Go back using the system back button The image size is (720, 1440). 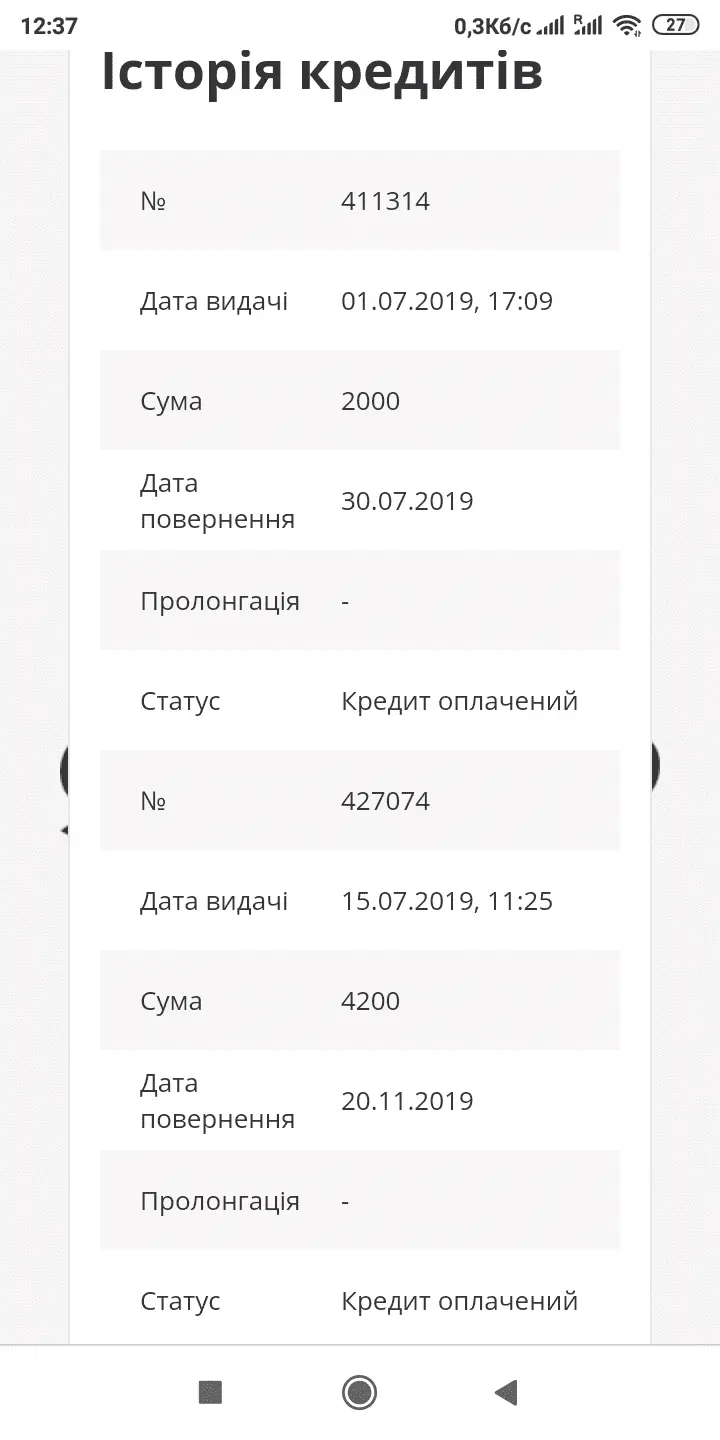[x=506, y=1392]
